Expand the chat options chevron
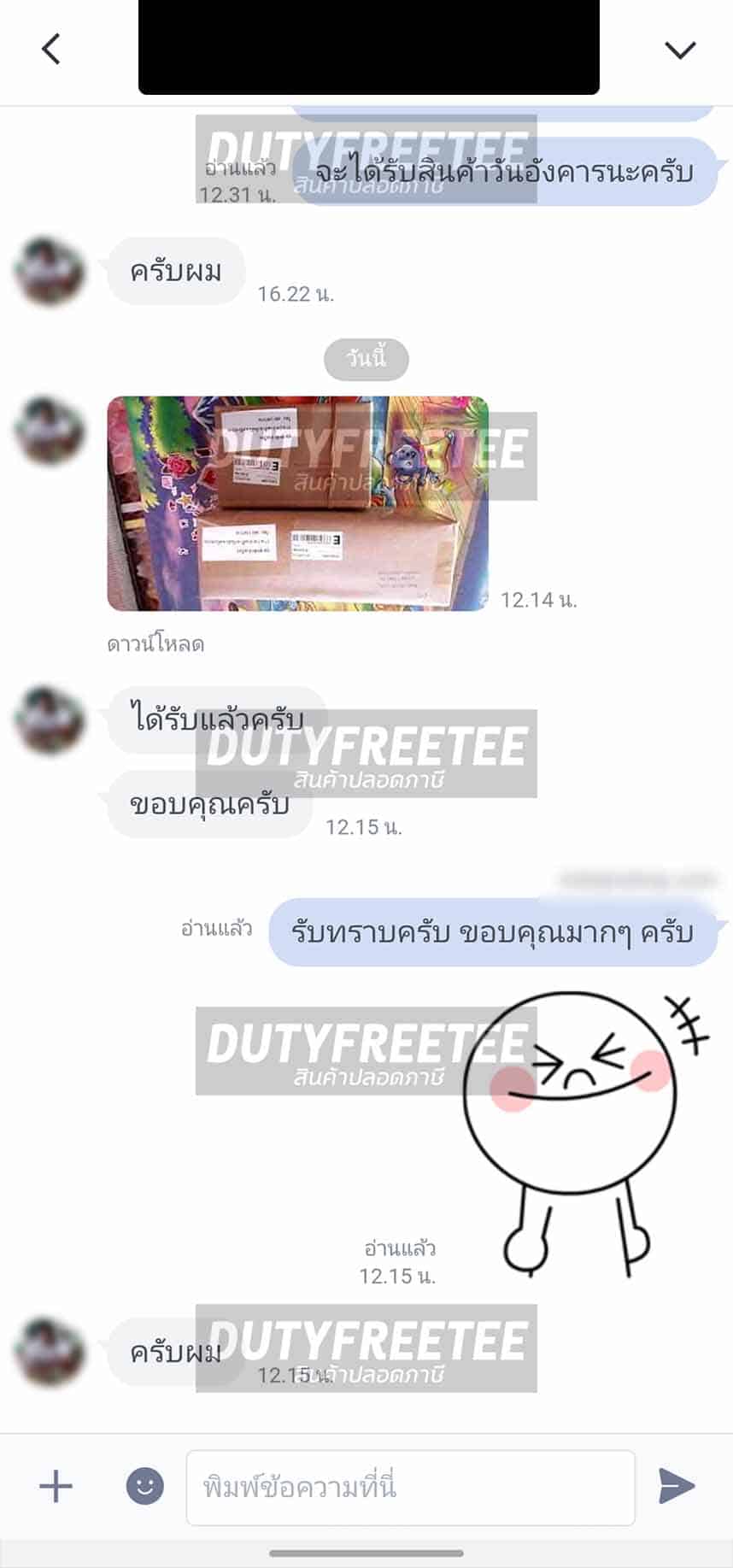Screen dimensions: 733x1568 click(680, 50)
